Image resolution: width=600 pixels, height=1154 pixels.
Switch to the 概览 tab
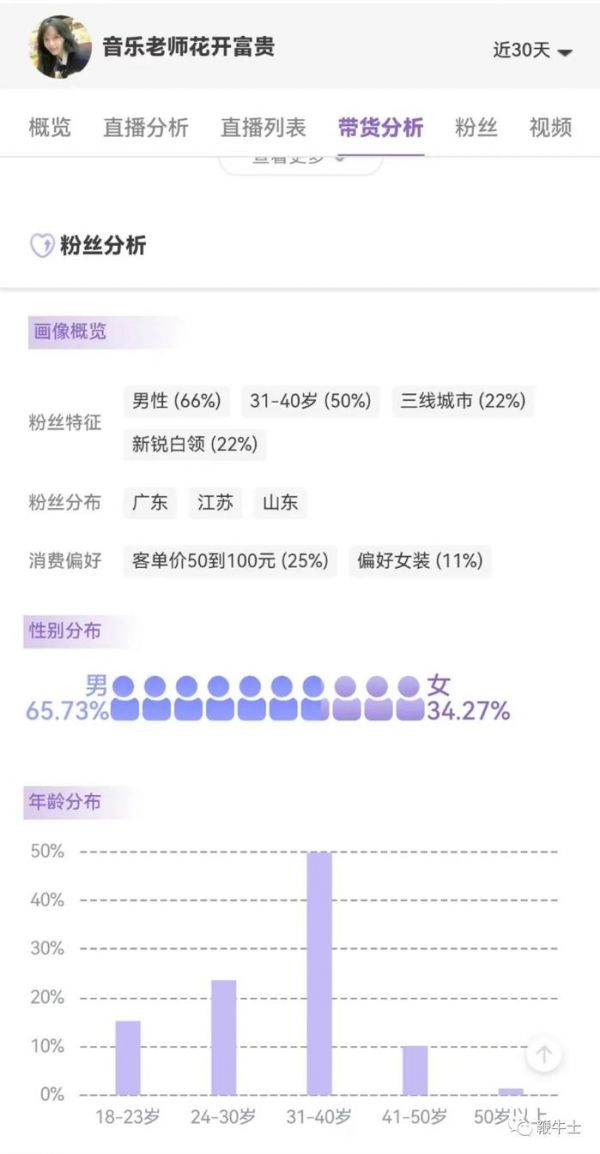(x=50, y=127)
